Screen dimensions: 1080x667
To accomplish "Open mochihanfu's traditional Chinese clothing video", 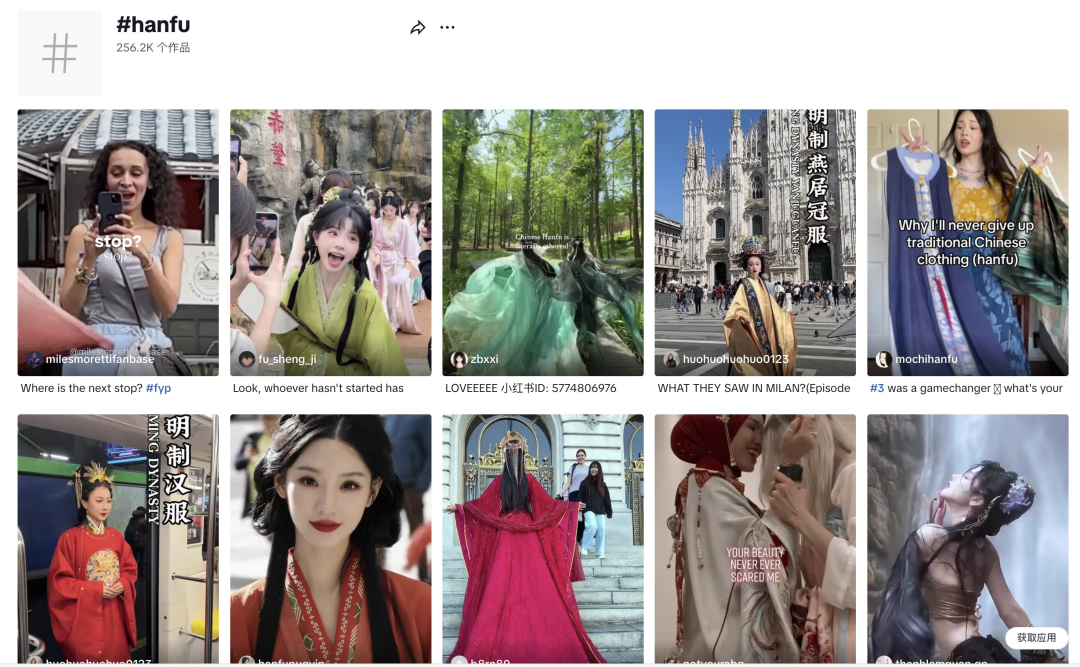I will pyautogui.click(x=967, y=242).
